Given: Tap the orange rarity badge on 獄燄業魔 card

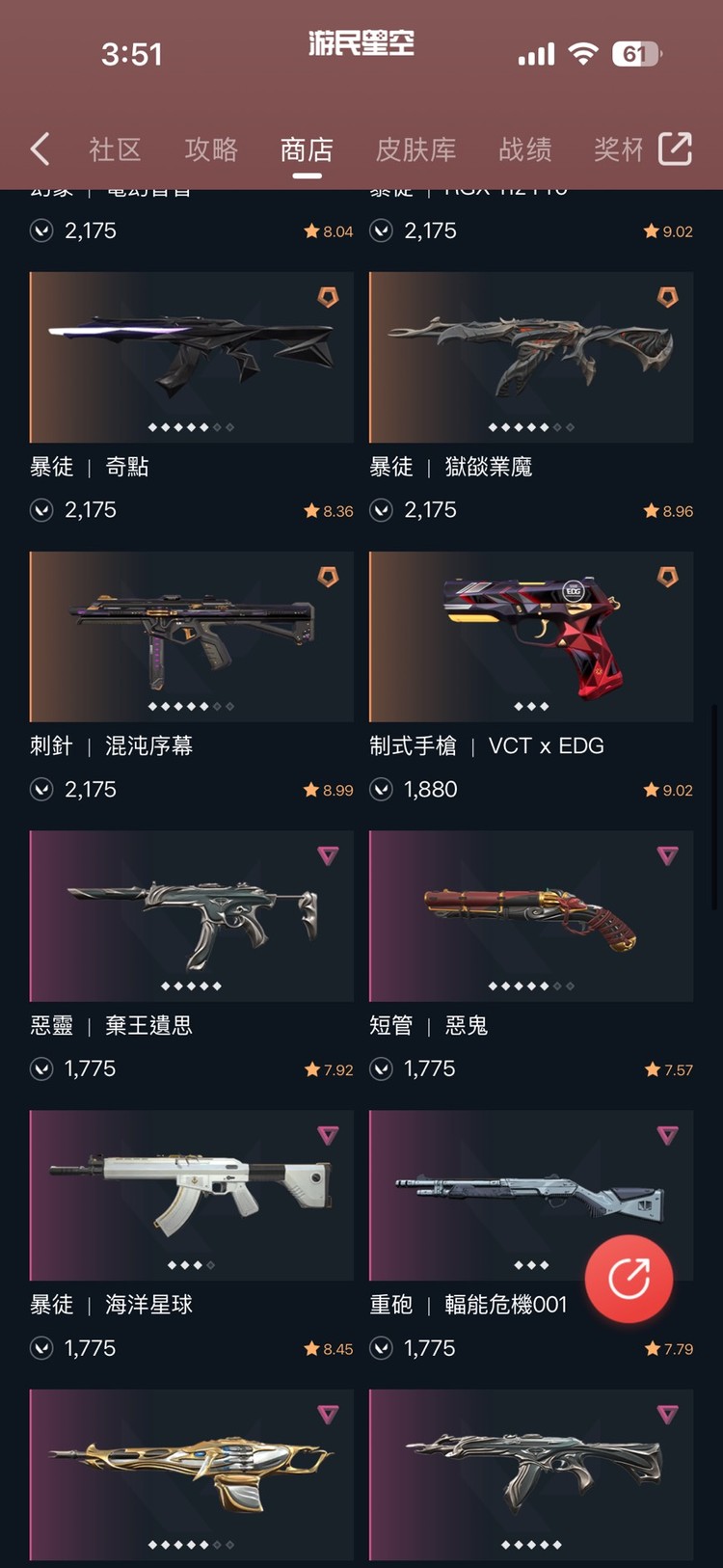Looking at the screenshot, I should (668, 298).
